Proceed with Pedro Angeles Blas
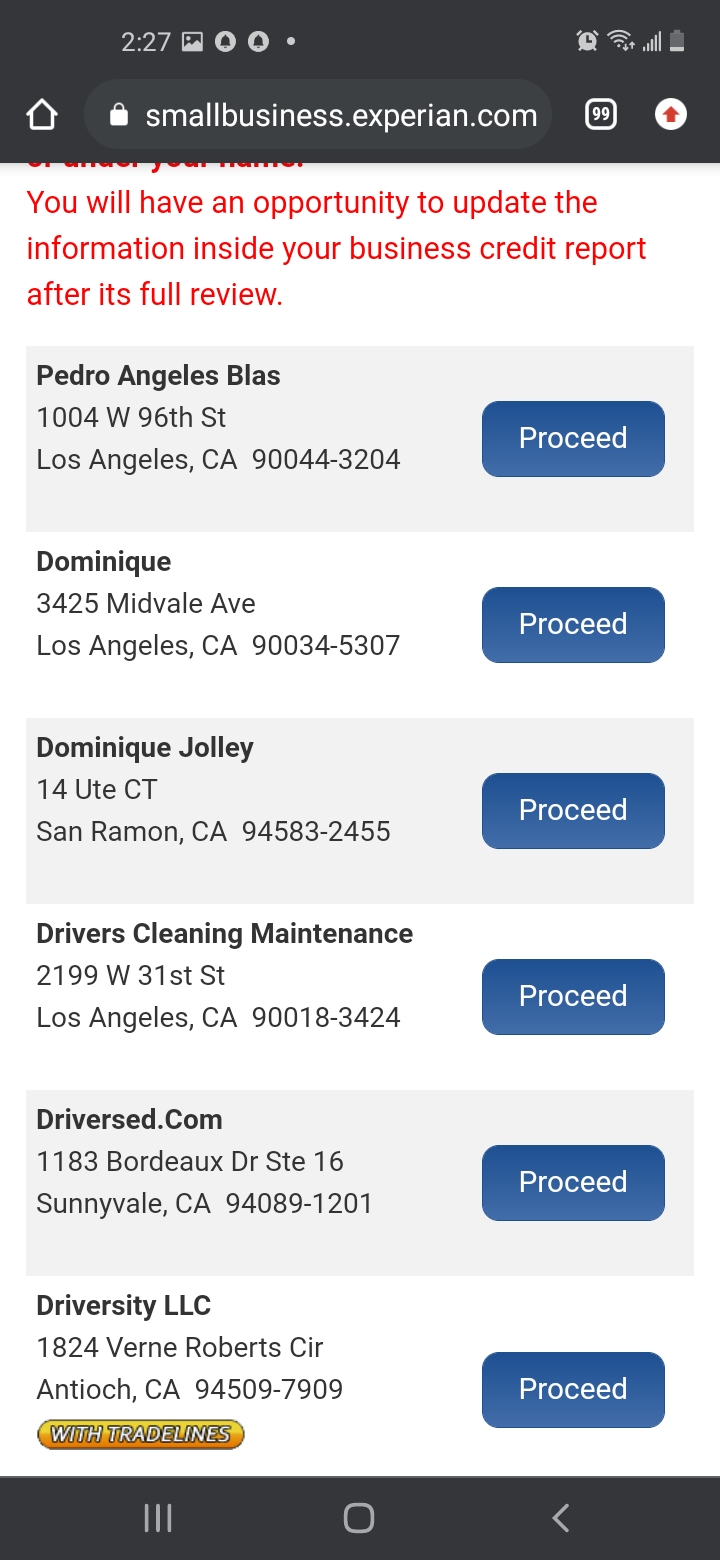This screenshot has width=720, height=1560. coord(573,438)
